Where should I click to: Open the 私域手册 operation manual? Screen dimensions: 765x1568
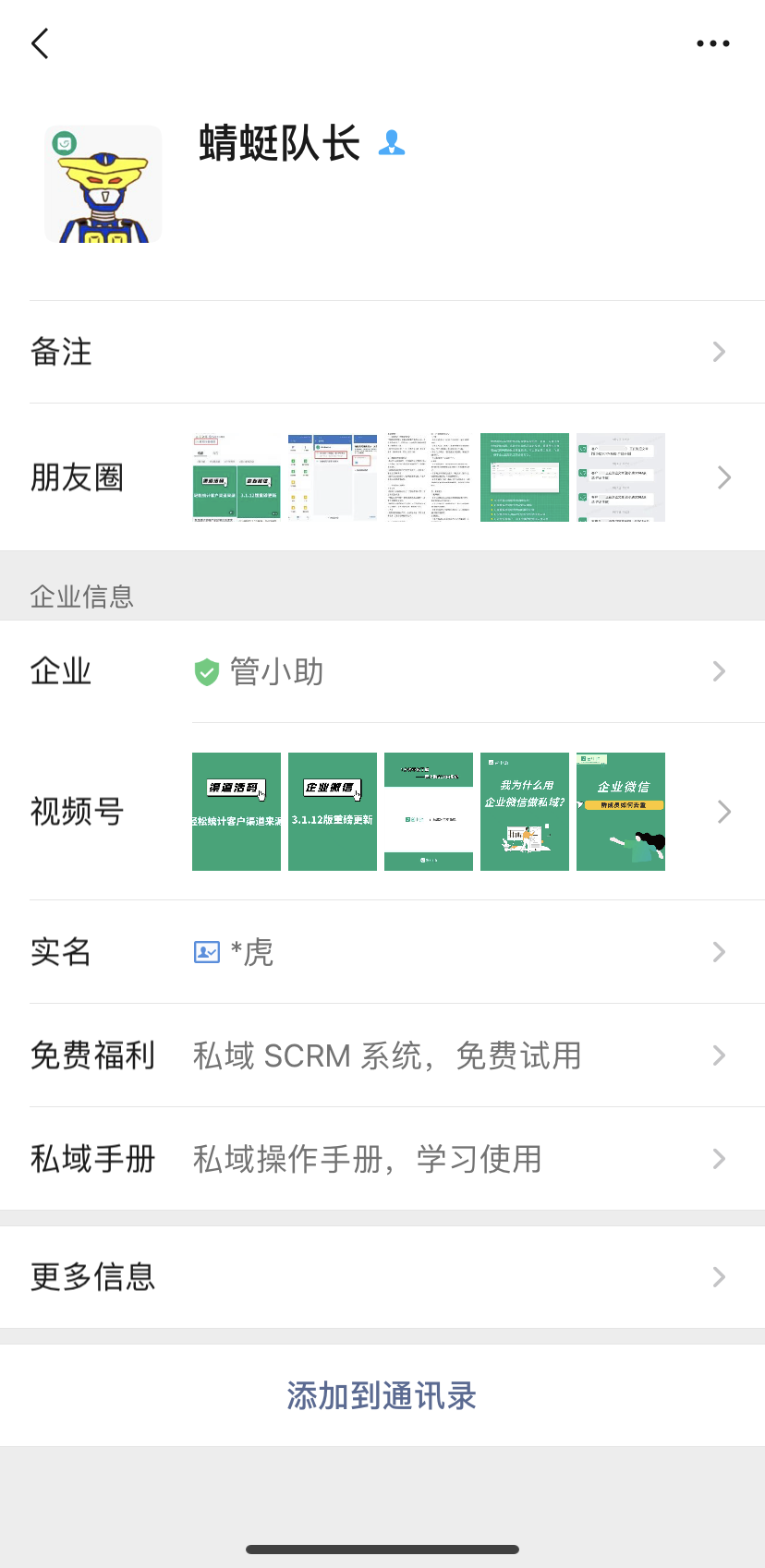[382, 1159]
